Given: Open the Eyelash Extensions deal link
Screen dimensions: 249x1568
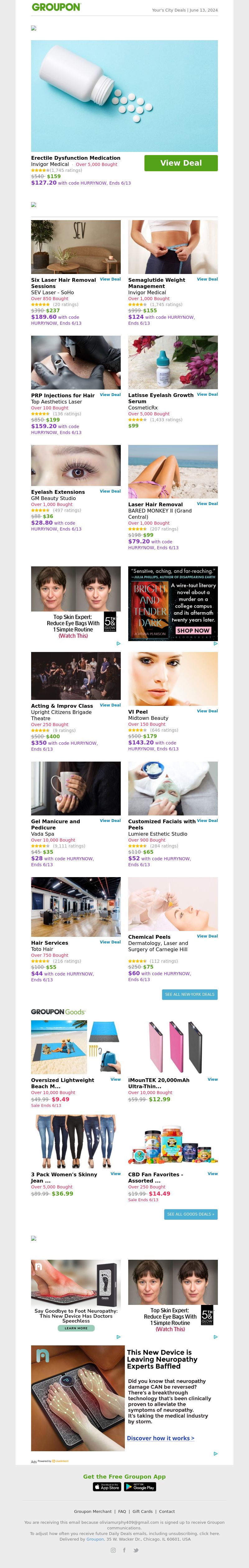Looking at the screenshot, I should pyautogui.click(x=110, y=491).
